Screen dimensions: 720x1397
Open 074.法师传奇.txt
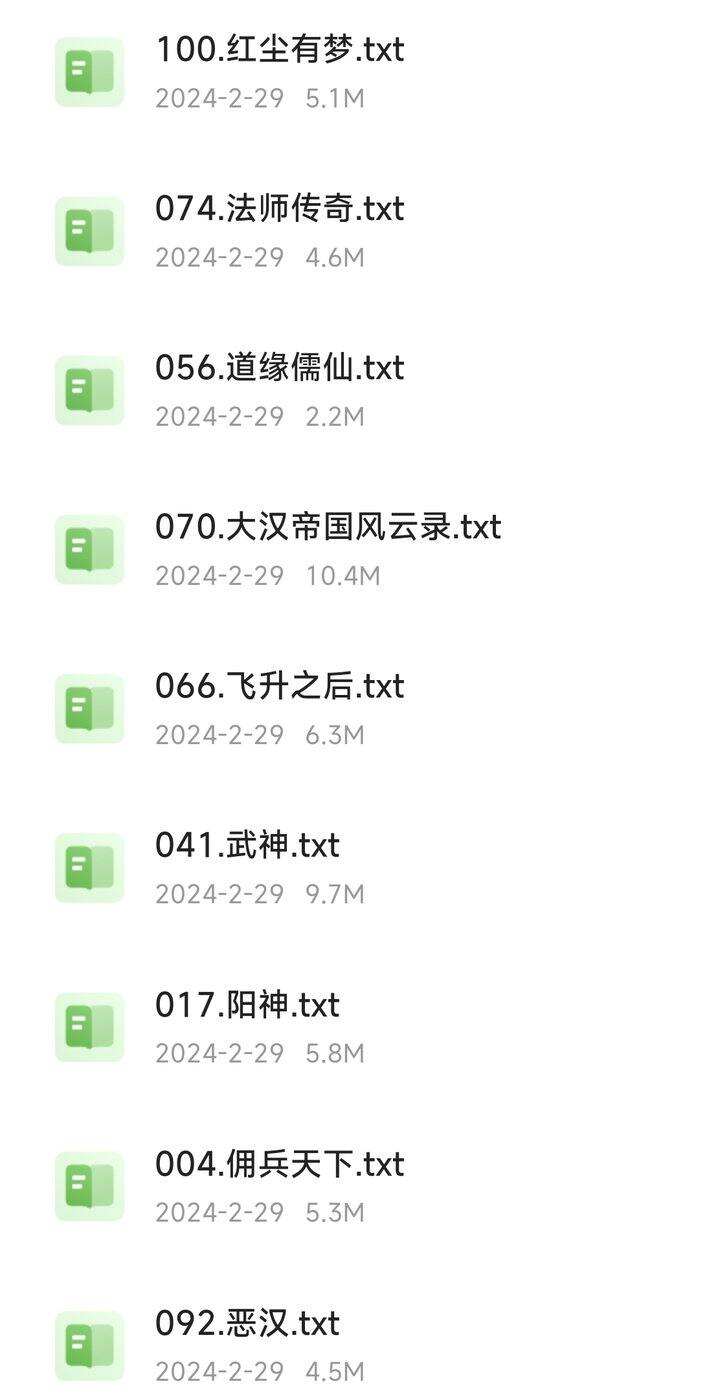pos(360,231)
